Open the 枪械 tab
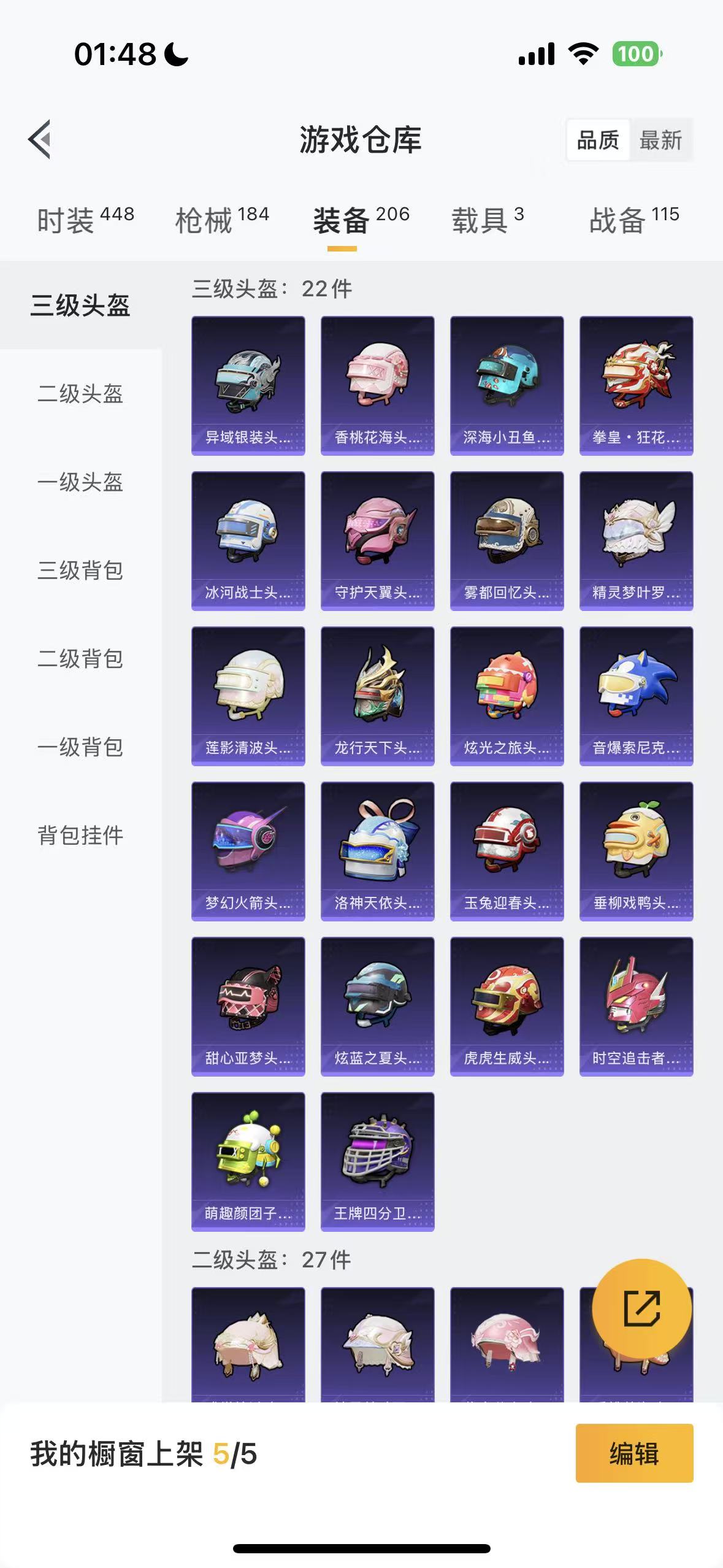Image resolution: width=723 pixels, height=1568 pixels. click(222, 220)
